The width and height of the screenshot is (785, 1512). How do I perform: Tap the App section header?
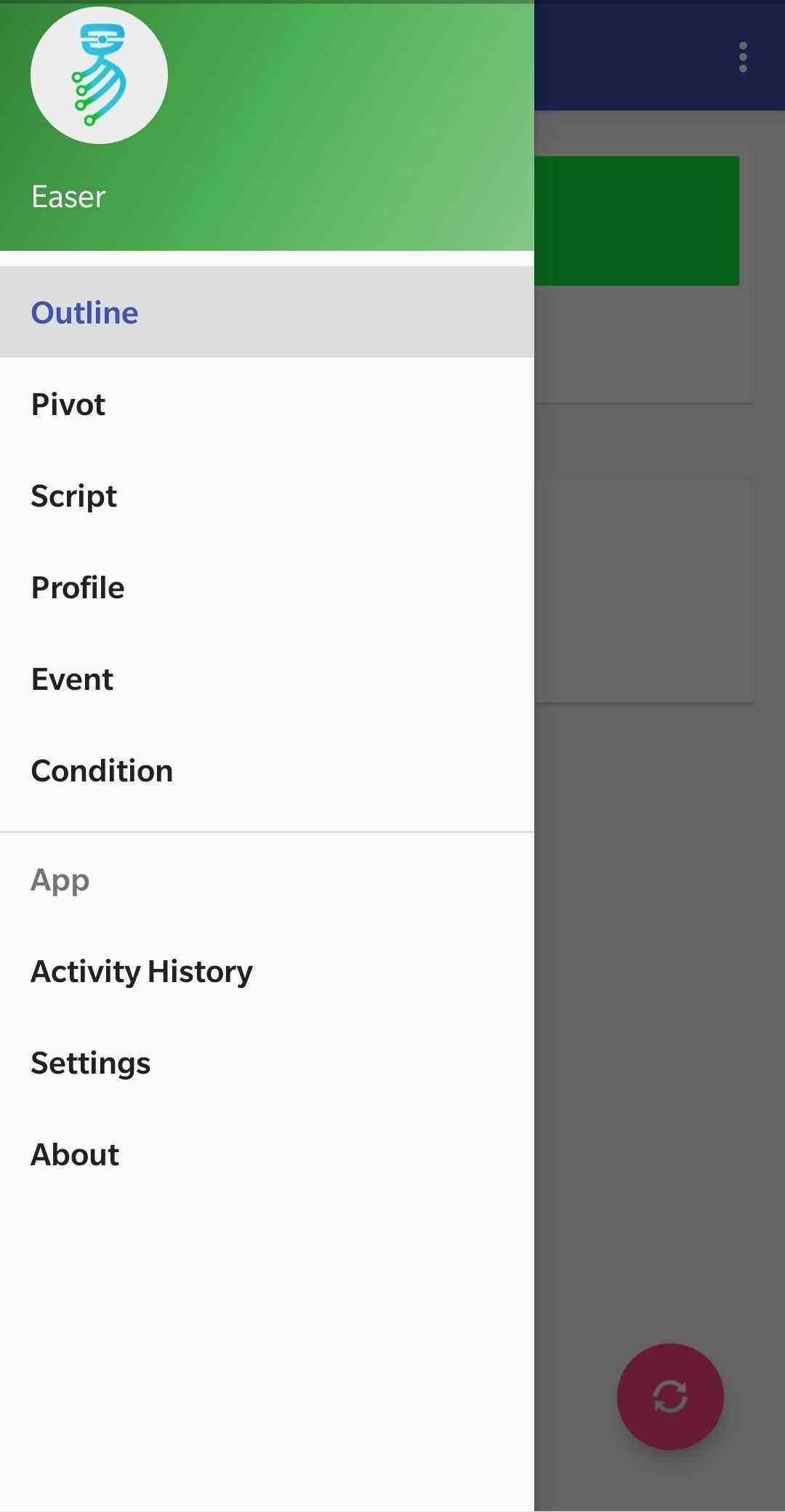pos(60,879)
